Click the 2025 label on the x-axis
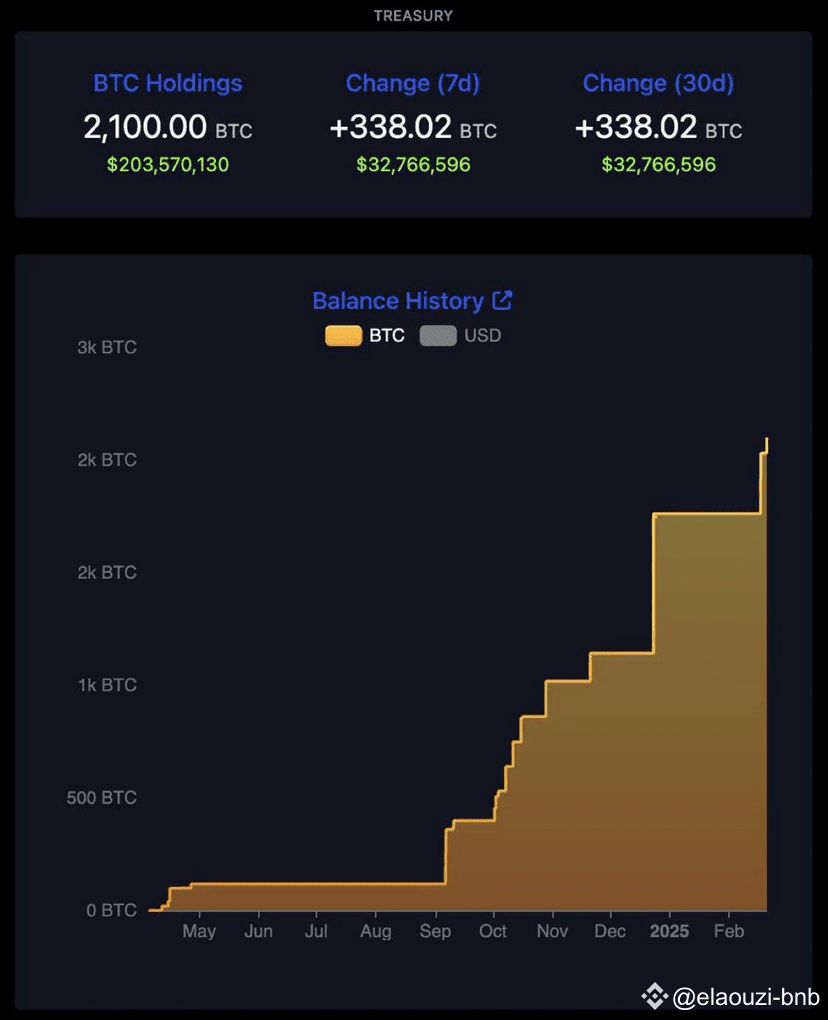828x1020 pixels. [670, 931]
